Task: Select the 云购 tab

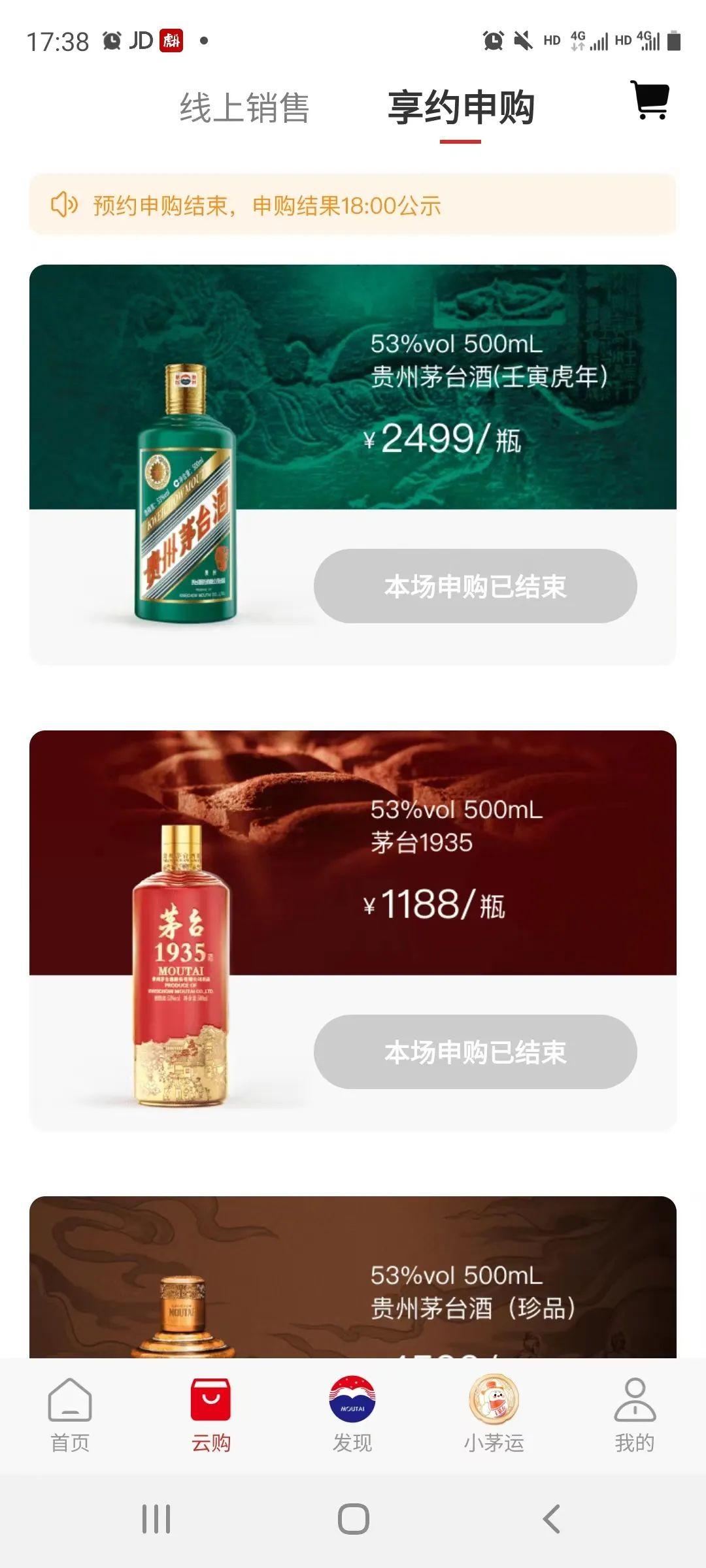Action: (210, 1414)
